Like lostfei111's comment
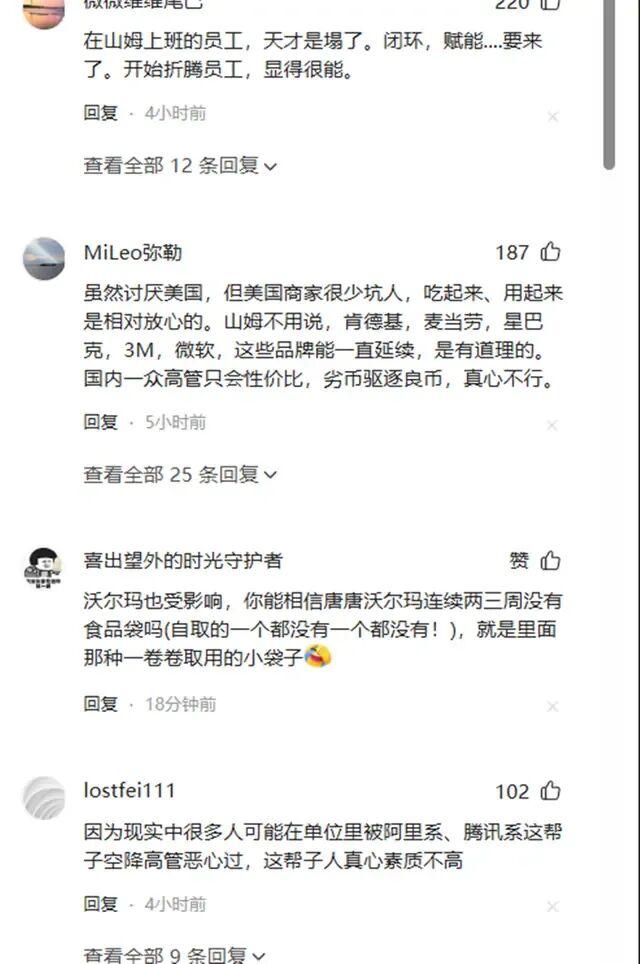Viewport: 640px width, 964px height. 550,791
